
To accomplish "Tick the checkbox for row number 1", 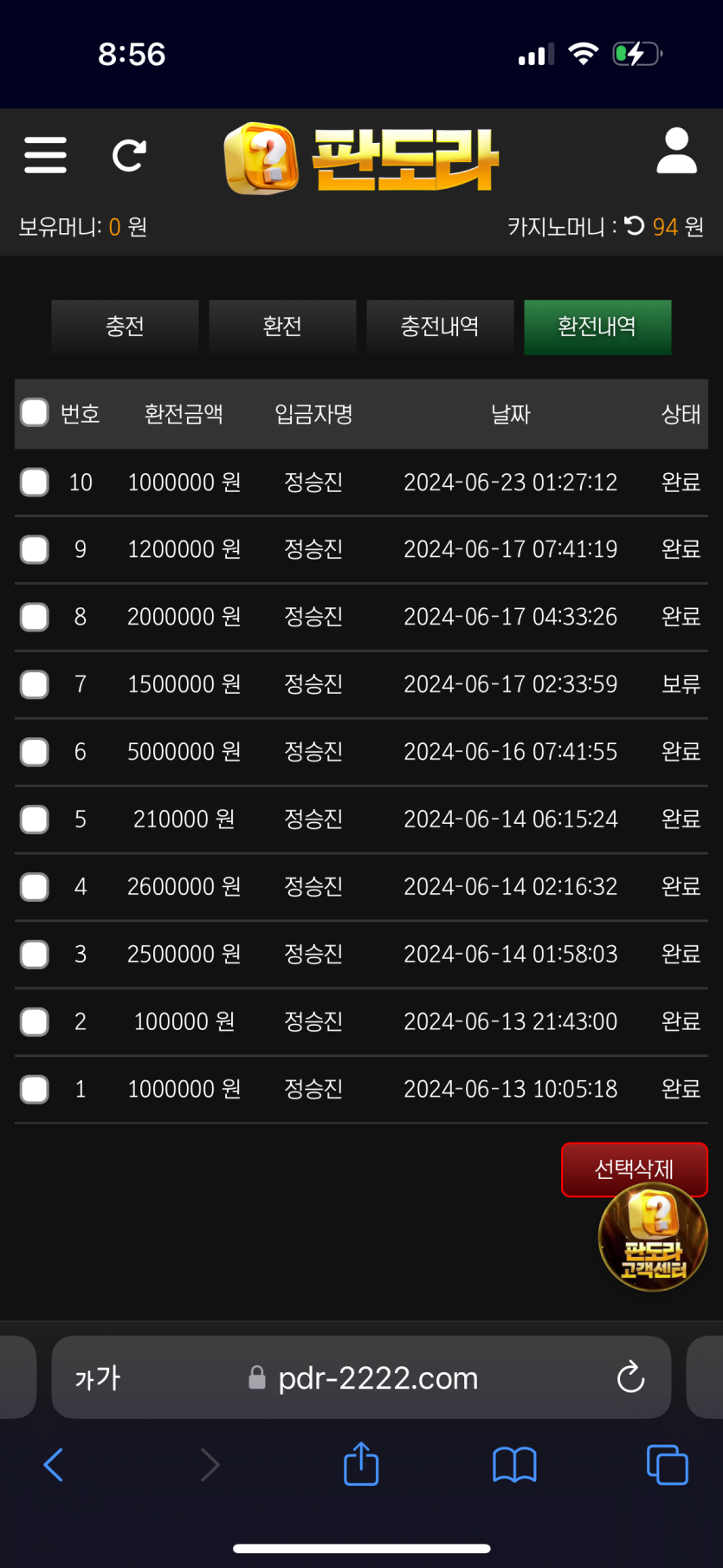I will coord(35,1089).
